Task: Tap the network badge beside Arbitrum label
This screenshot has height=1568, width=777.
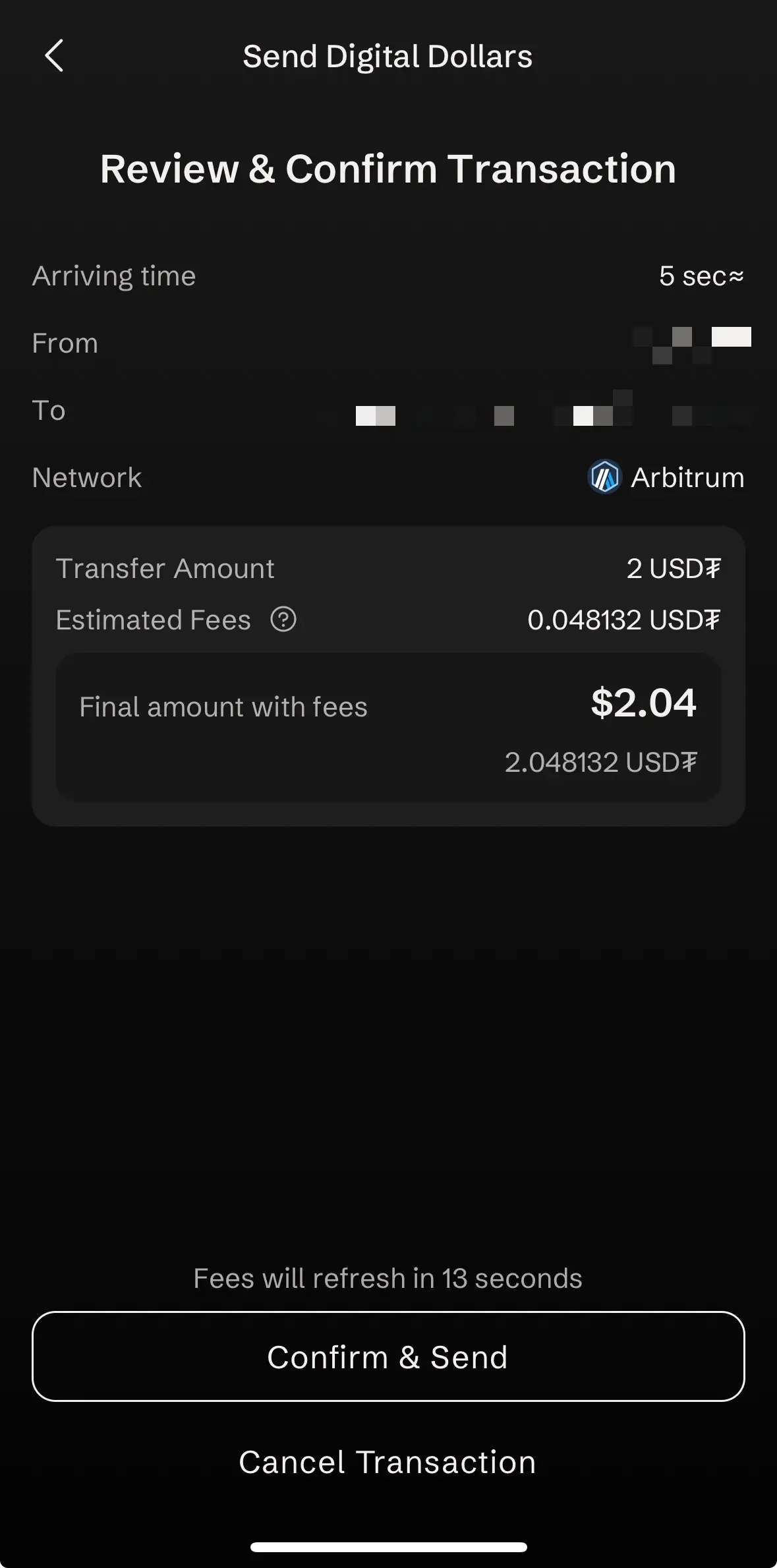Action: [604, 477]
